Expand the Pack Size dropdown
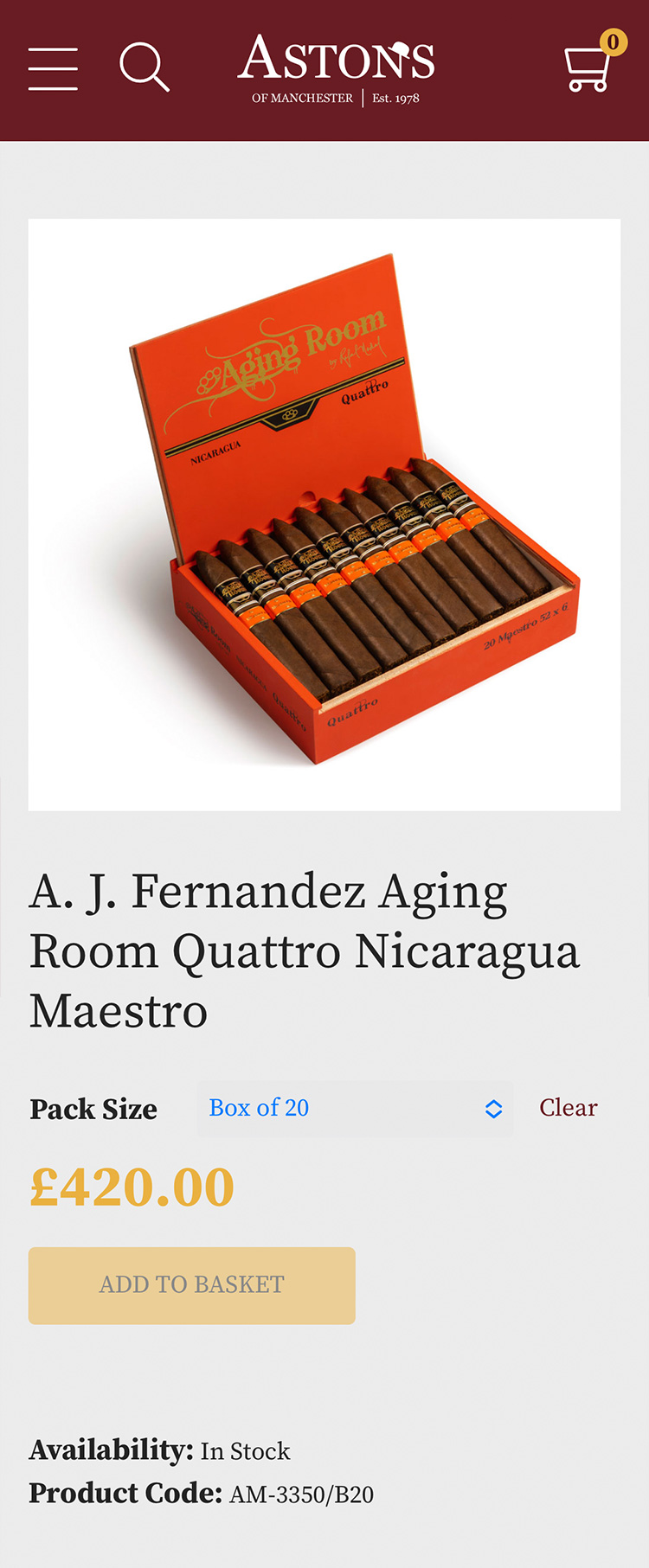The width and height of the screenshot is (649, 1568). 355,1109
